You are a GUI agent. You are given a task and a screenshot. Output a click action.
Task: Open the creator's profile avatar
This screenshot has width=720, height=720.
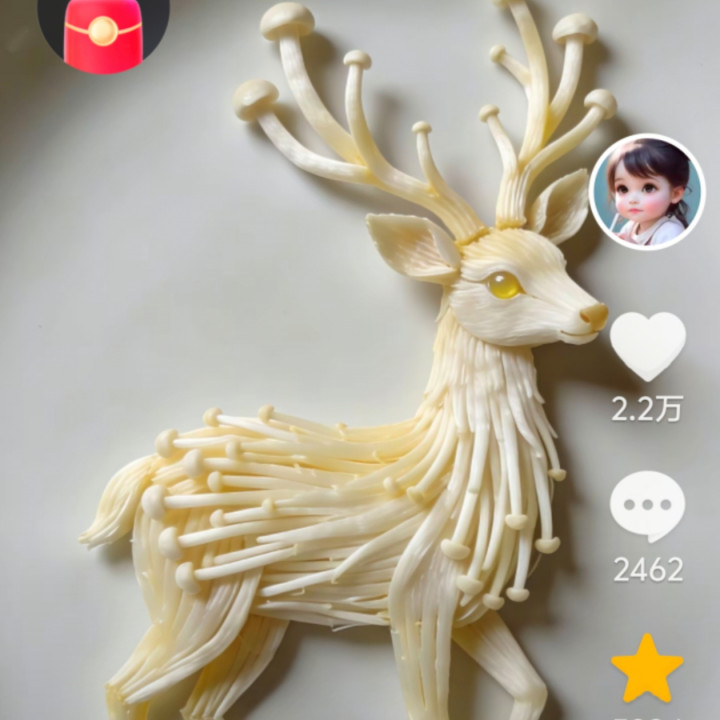pyautogui.click(x=647, y=192)
